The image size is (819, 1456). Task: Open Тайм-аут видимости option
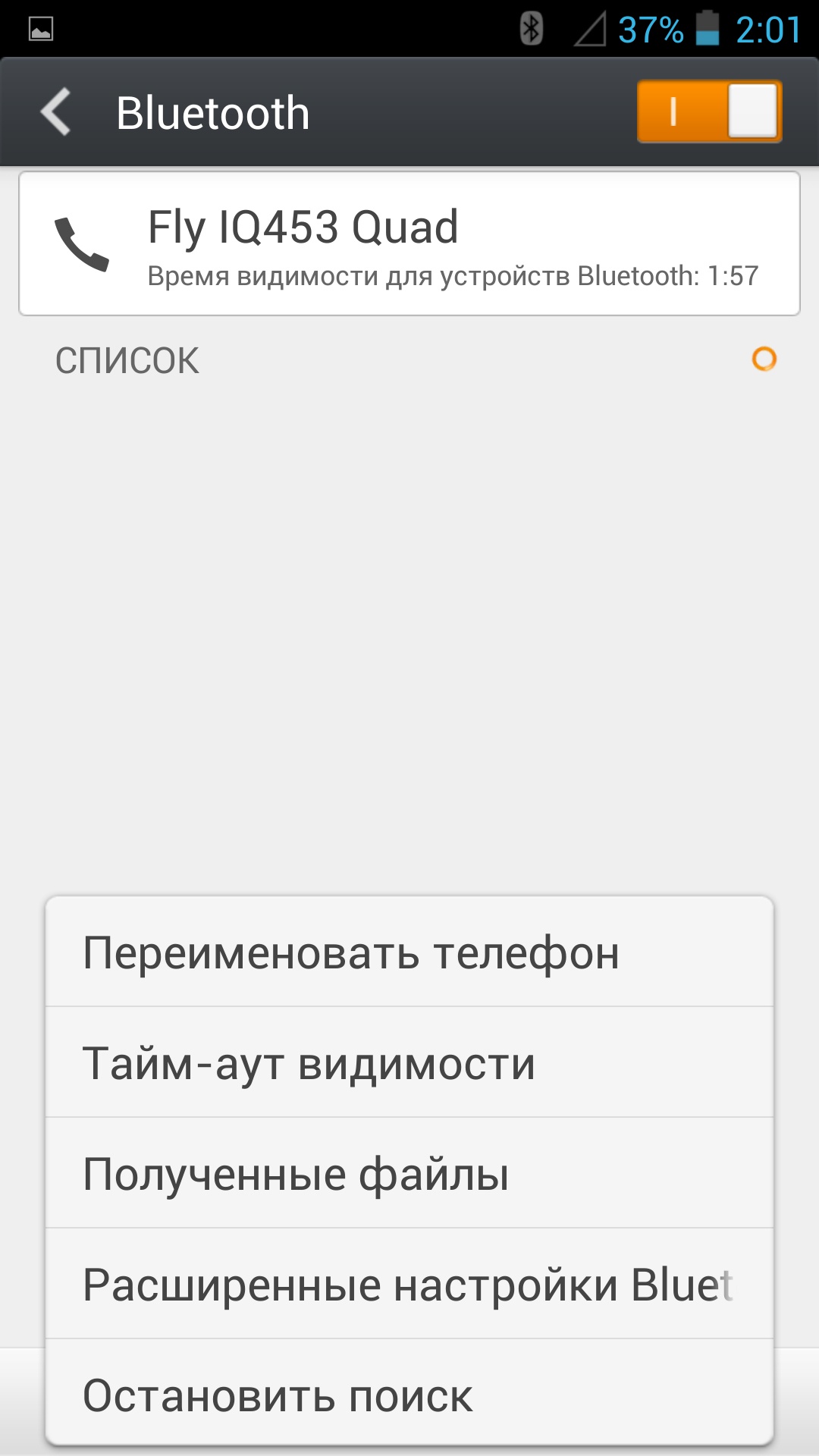pos(409,1063)
